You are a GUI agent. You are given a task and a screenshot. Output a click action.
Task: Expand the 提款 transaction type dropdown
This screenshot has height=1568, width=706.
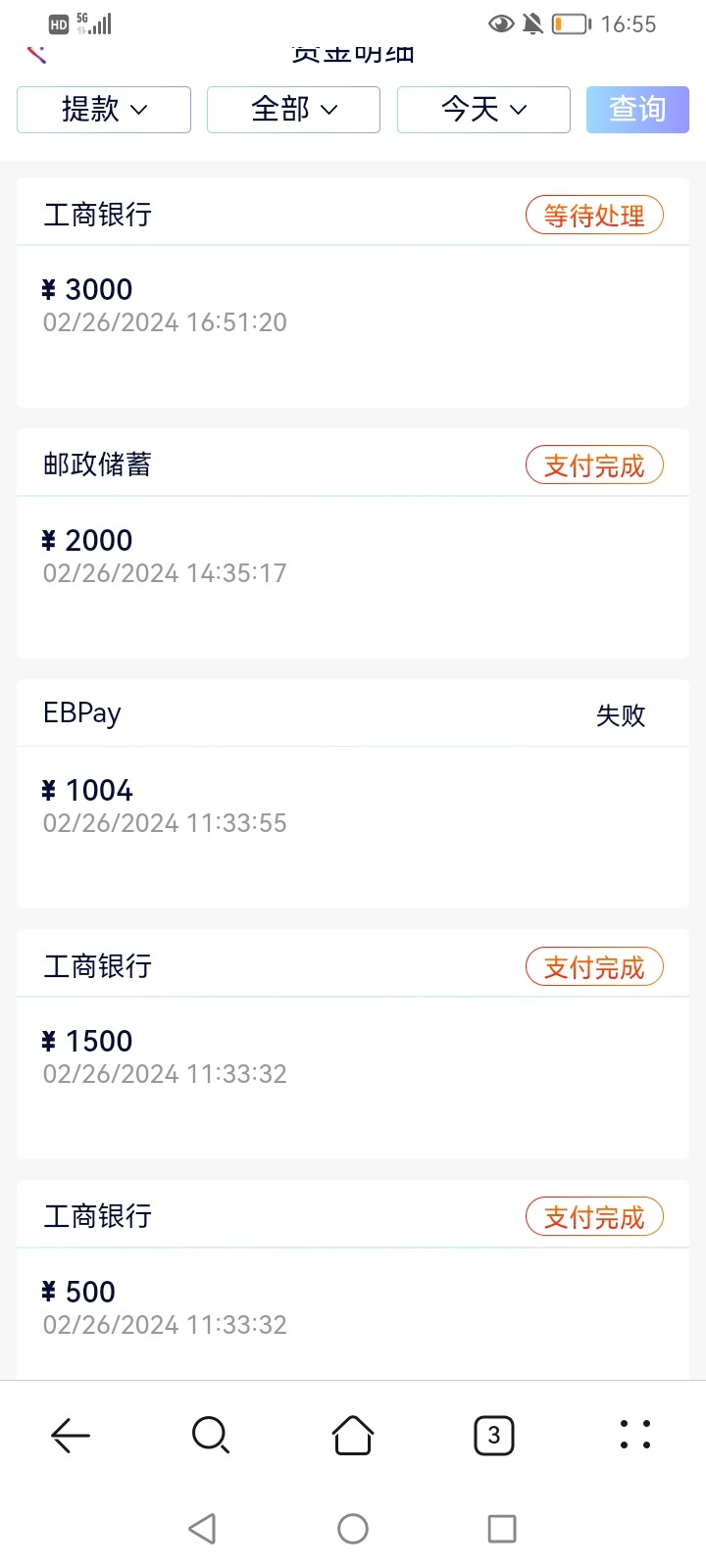[x=104, y=109]
